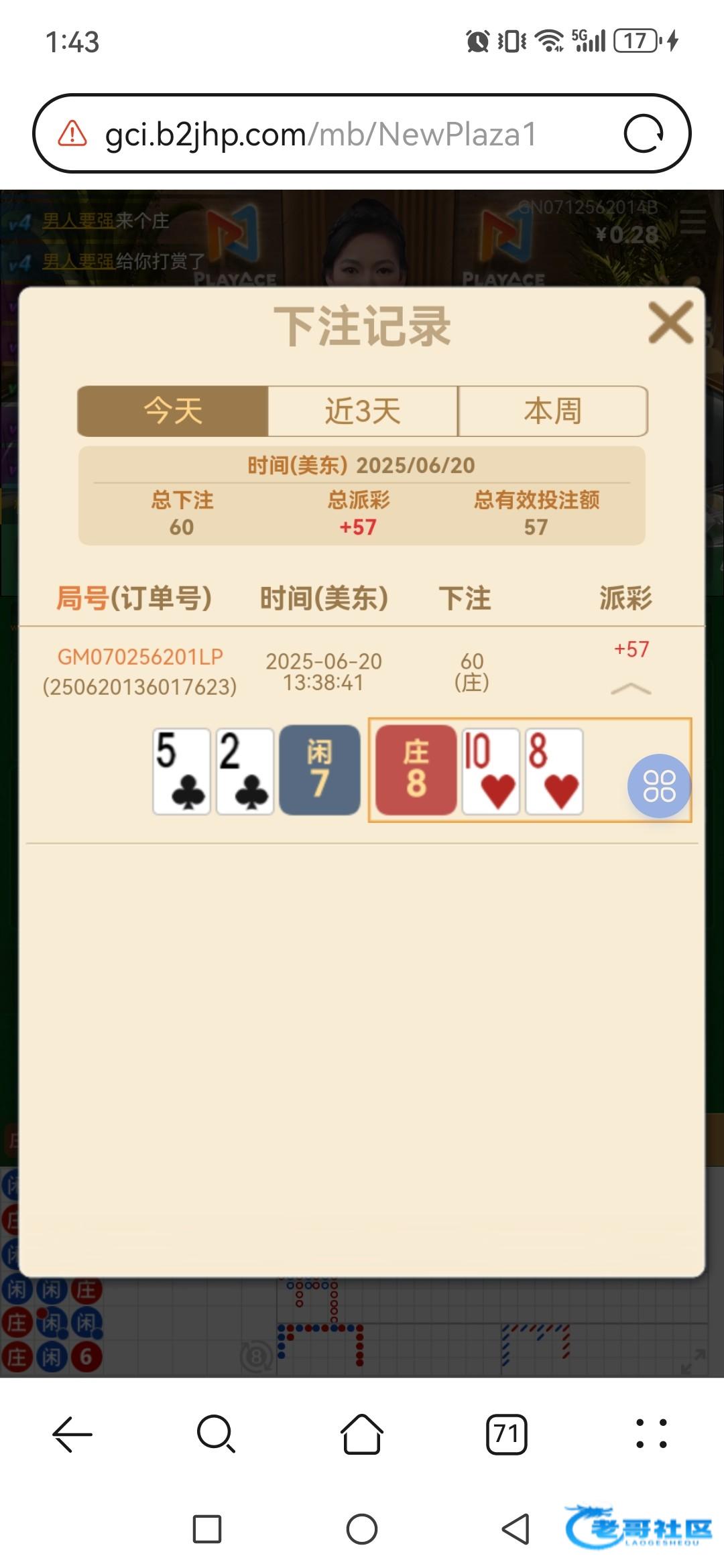Tap the floating four-circle menu button

point(659,786)
